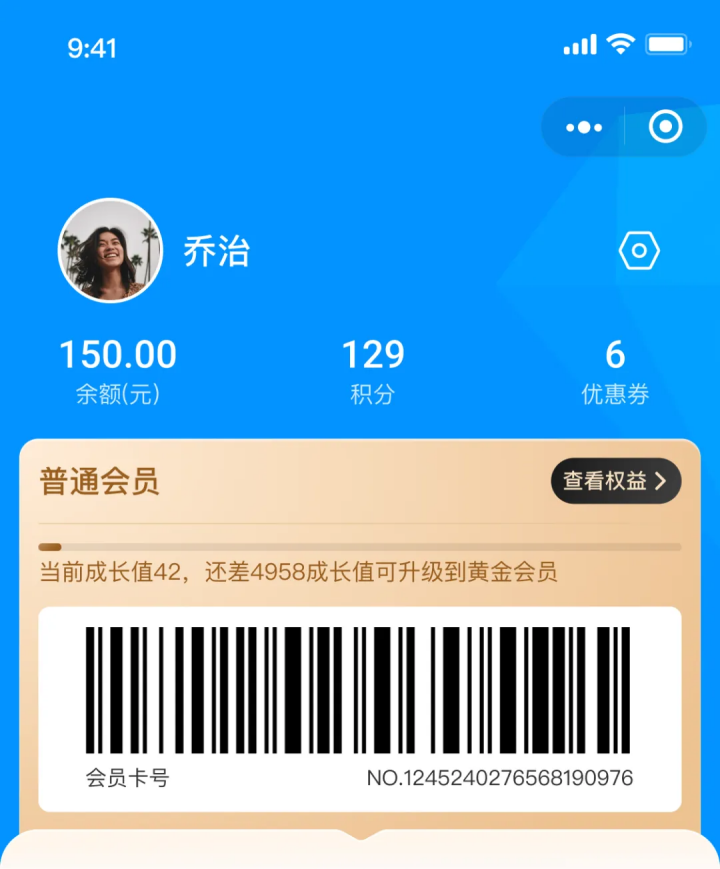This screenshot has width=720, height=869.
Task: Enlarge the member card barcode
Action: (x=358, y=690)
